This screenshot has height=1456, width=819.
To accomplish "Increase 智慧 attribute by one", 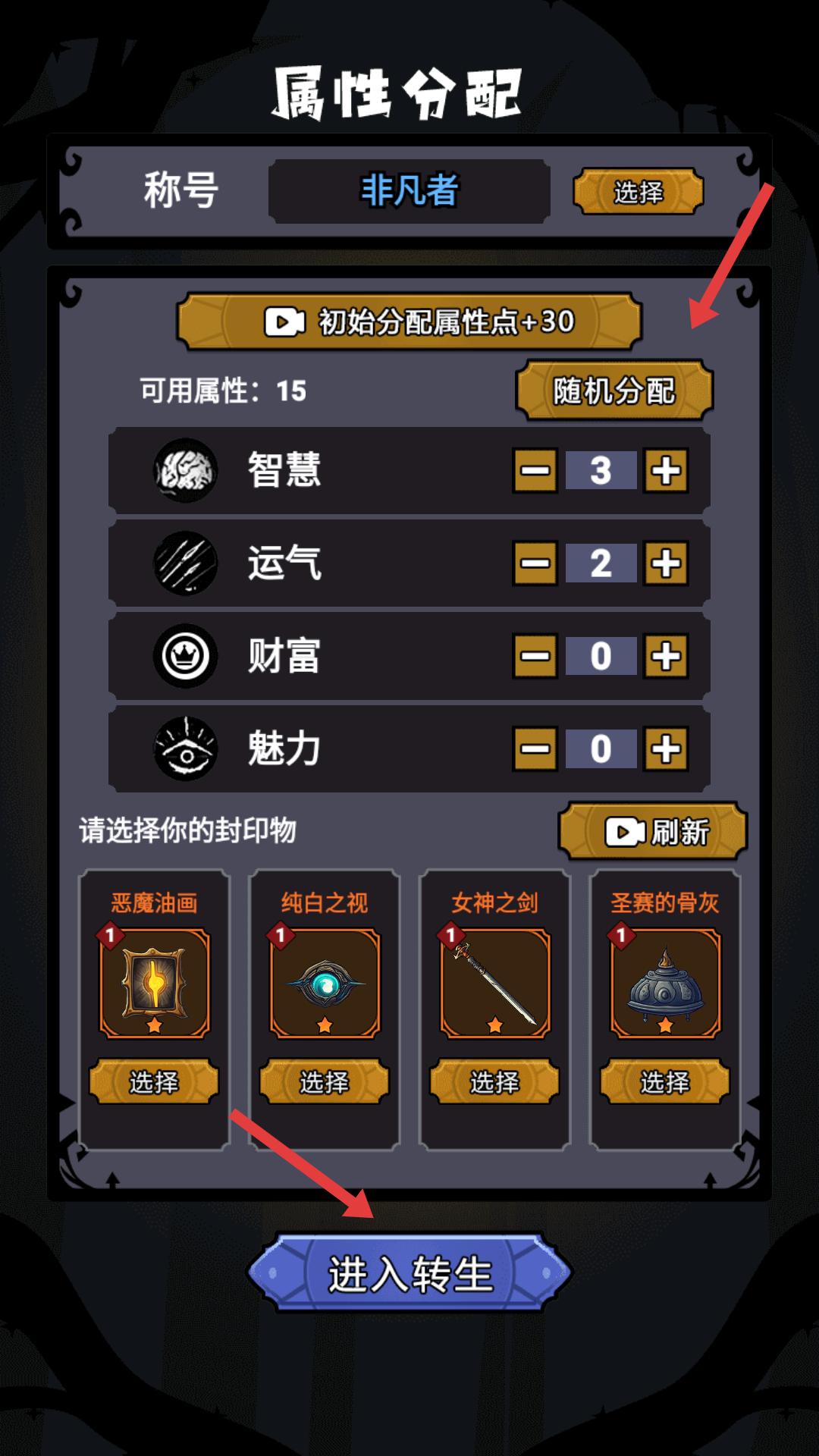I will pos(666,470).
